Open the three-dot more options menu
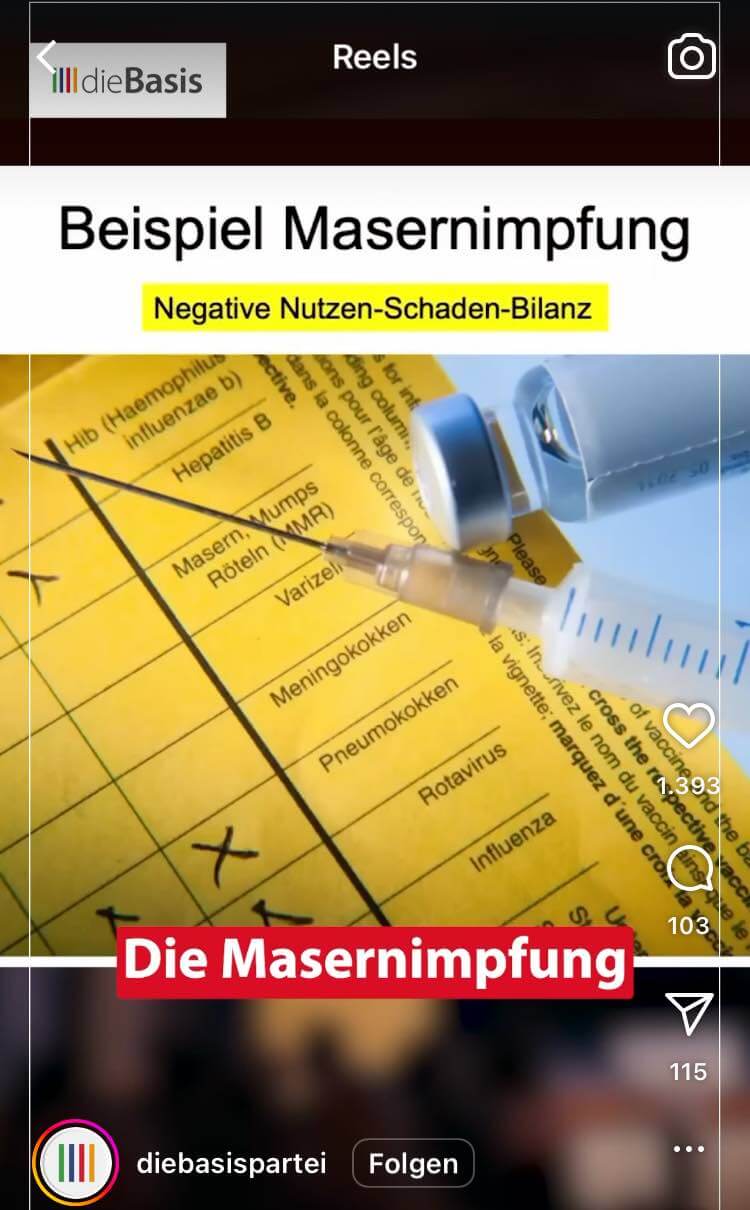Viewport: 750px width, 1210px height. [689, 1149]
